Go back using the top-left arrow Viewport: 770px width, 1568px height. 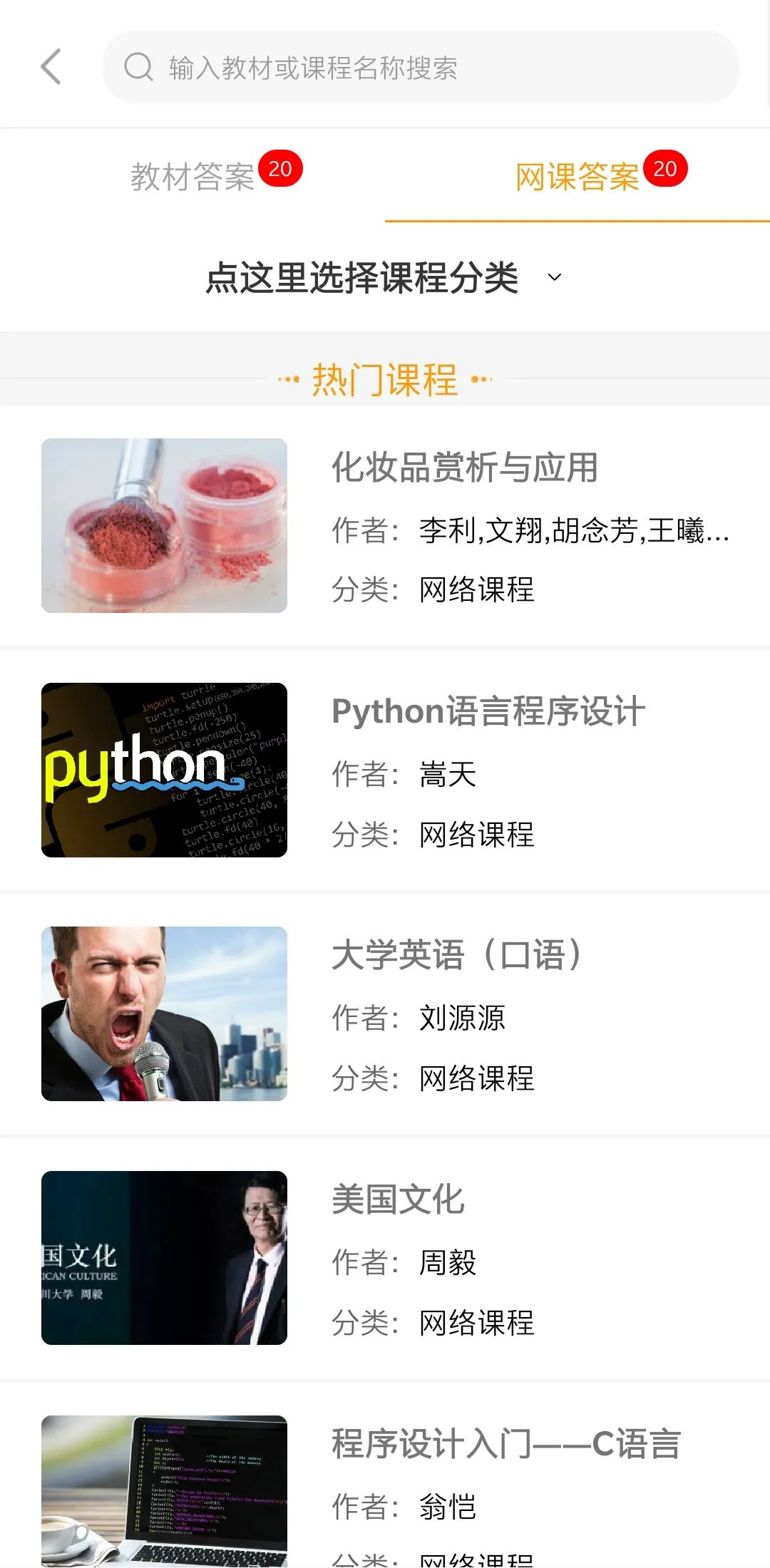point(51,67)
